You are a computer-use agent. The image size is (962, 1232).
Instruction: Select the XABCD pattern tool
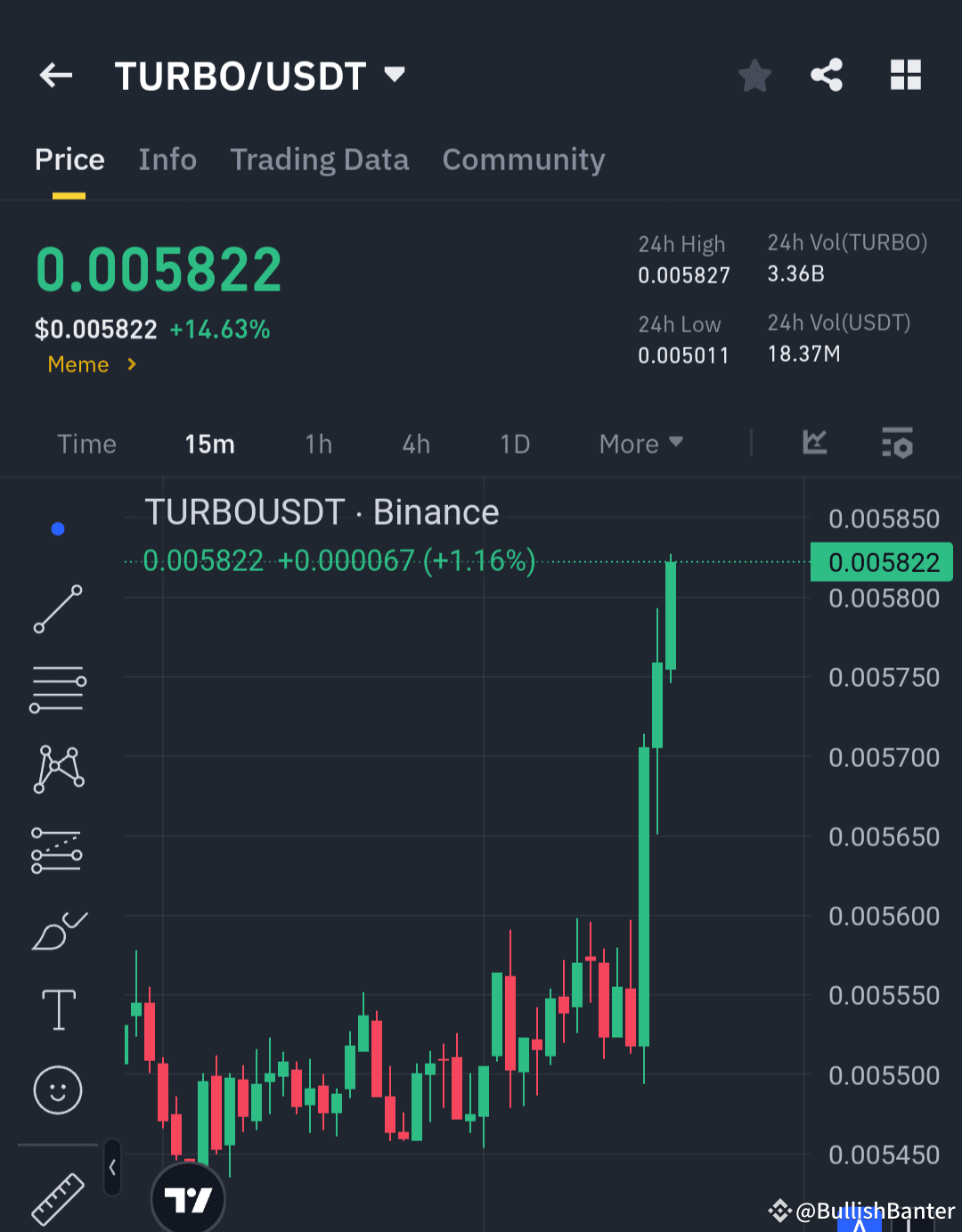(x=57, y=768)
